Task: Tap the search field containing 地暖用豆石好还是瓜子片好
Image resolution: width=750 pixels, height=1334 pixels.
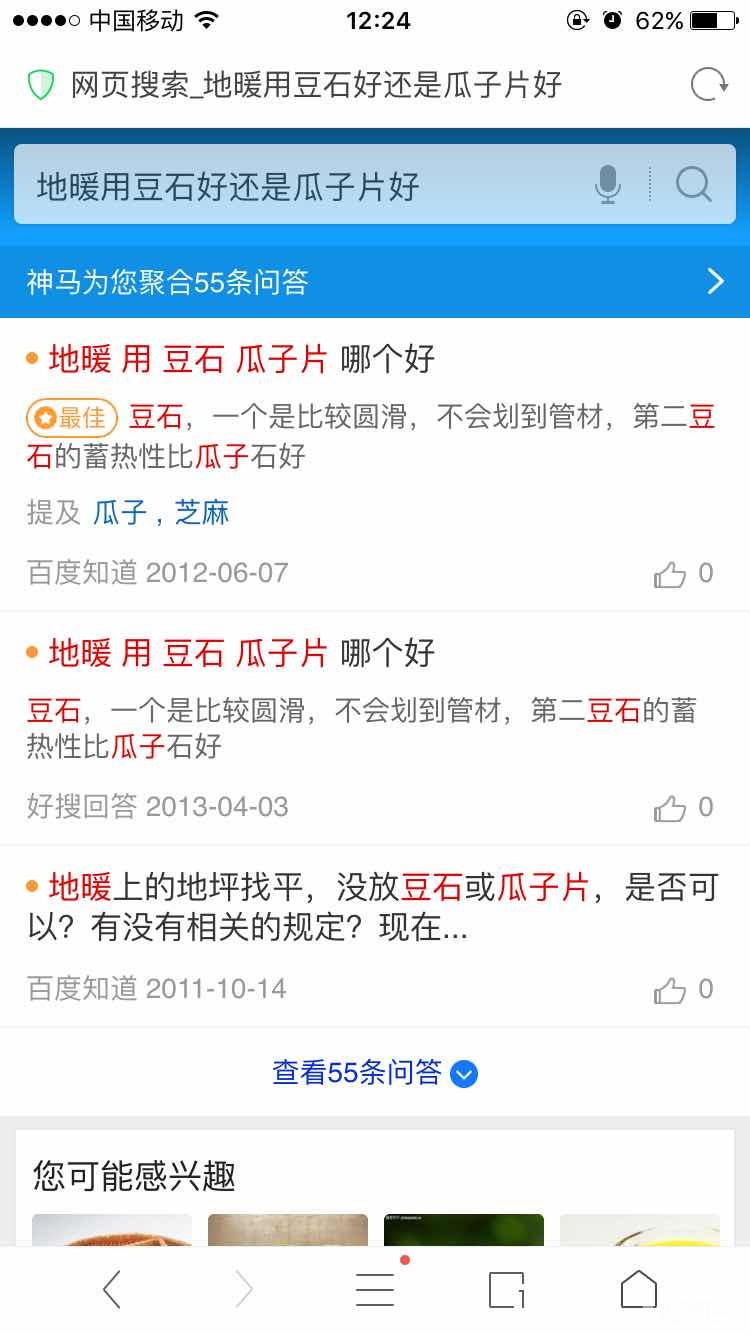Action: tap(300, 186)
